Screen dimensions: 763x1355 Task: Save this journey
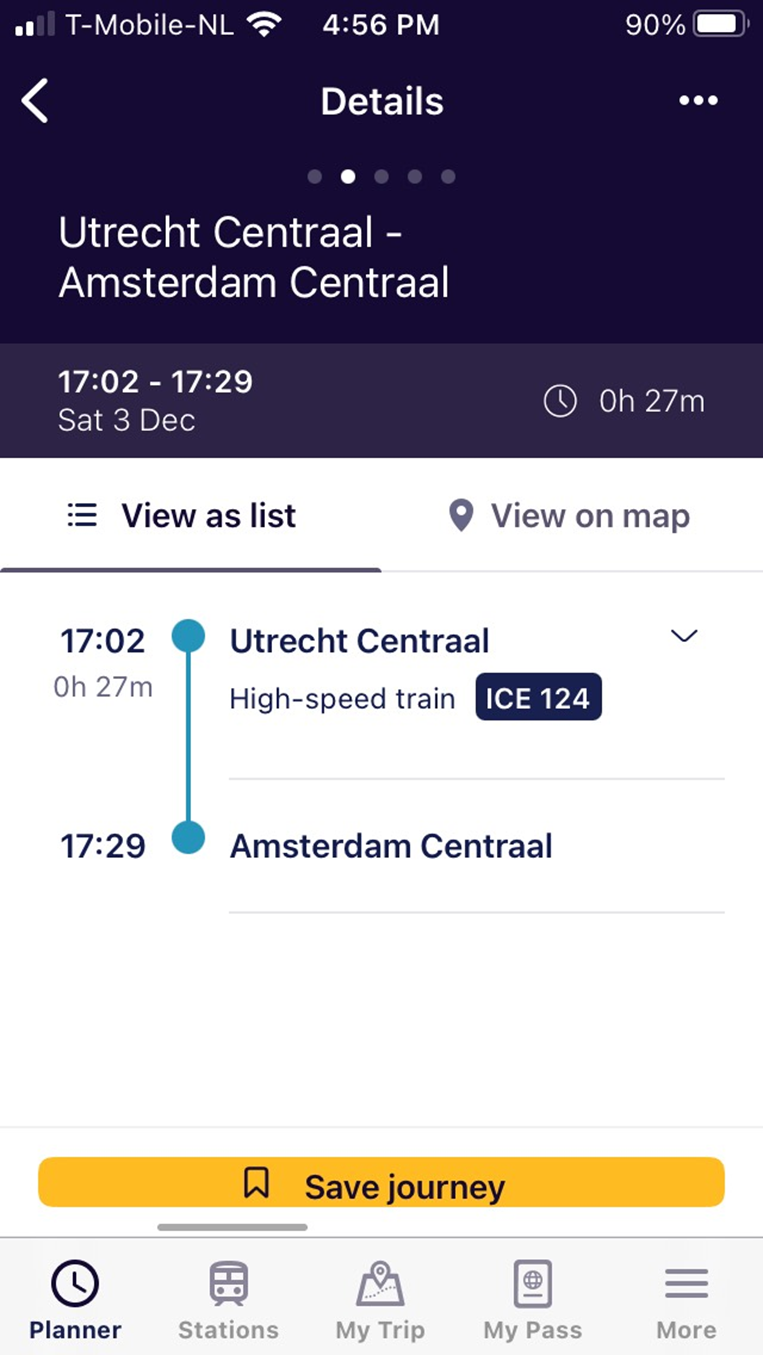[x=381, y=1184]
